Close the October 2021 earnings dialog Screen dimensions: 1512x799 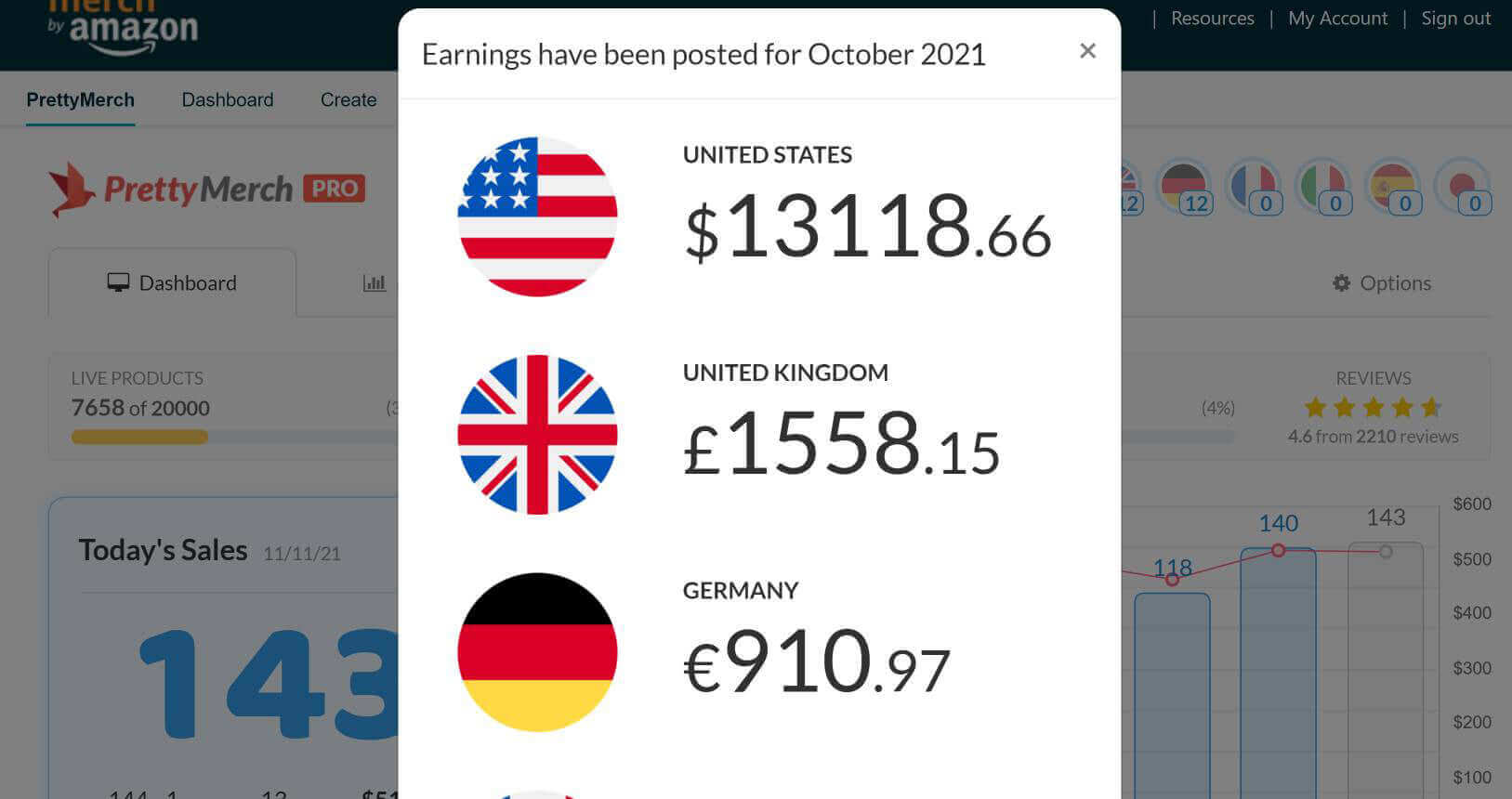coord(1087,51)
